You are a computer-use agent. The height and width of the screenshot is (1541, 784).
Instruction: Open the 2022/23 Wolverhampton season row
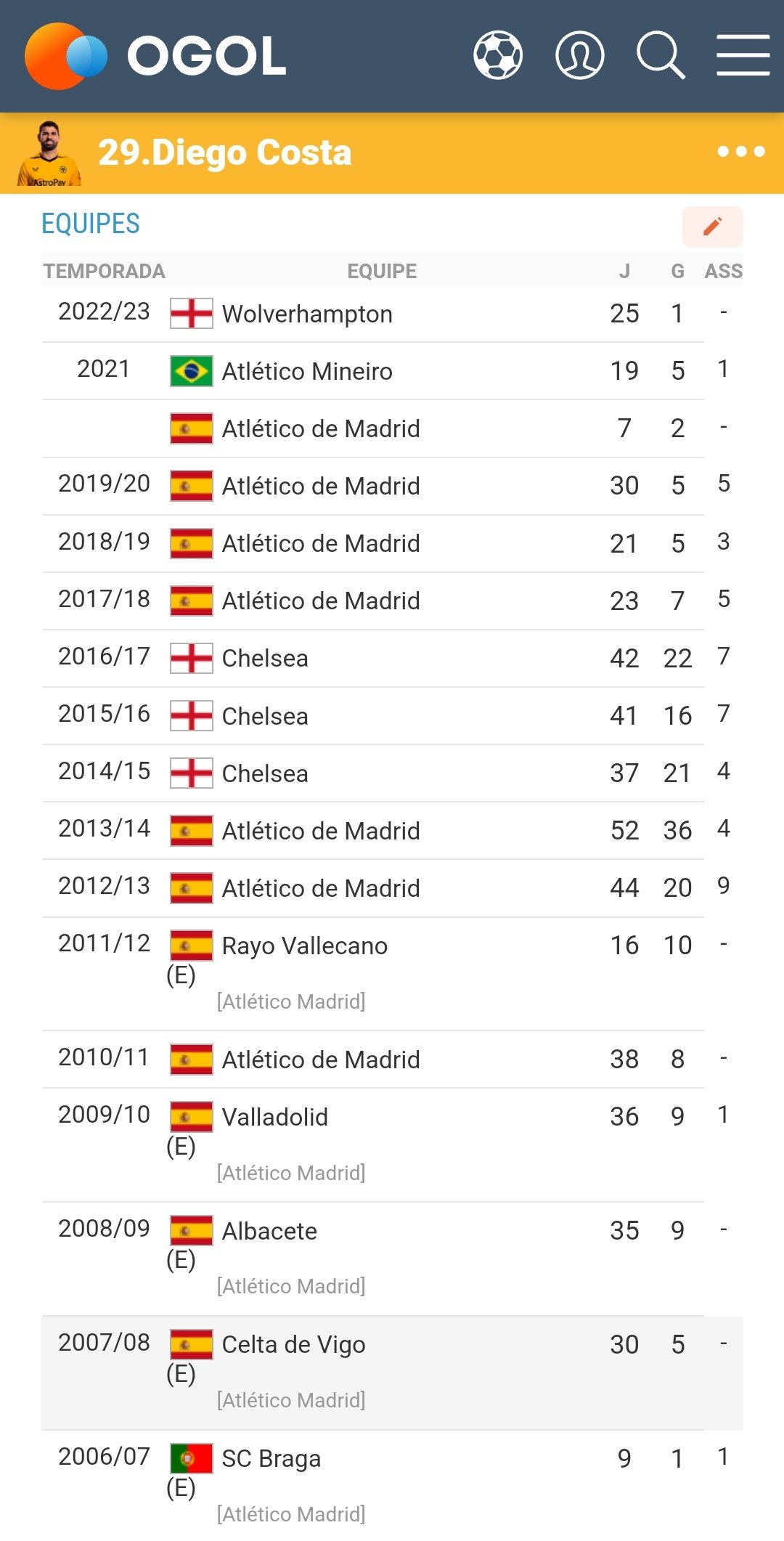tap(307, 314)
